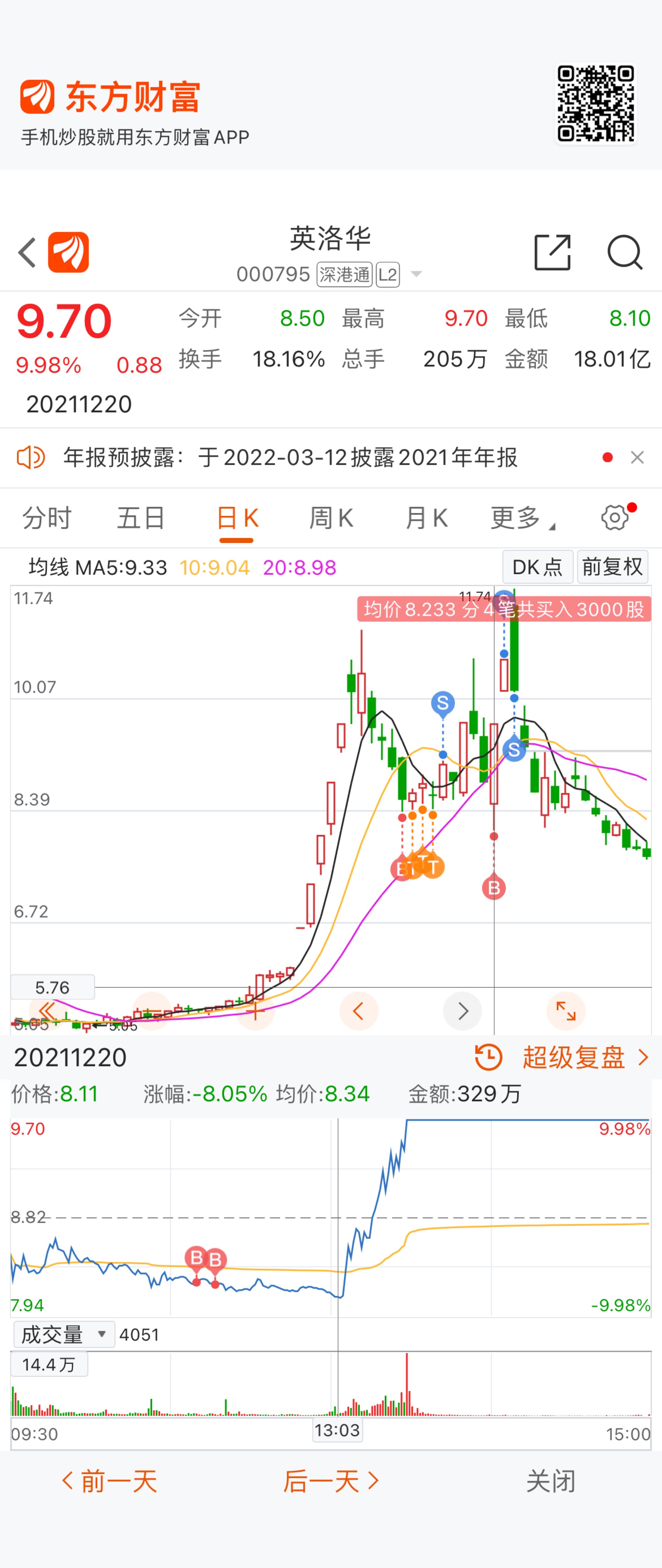Dismiss the 年报预披露 announcement bar
662x1568 pixels.
[637, 458]
